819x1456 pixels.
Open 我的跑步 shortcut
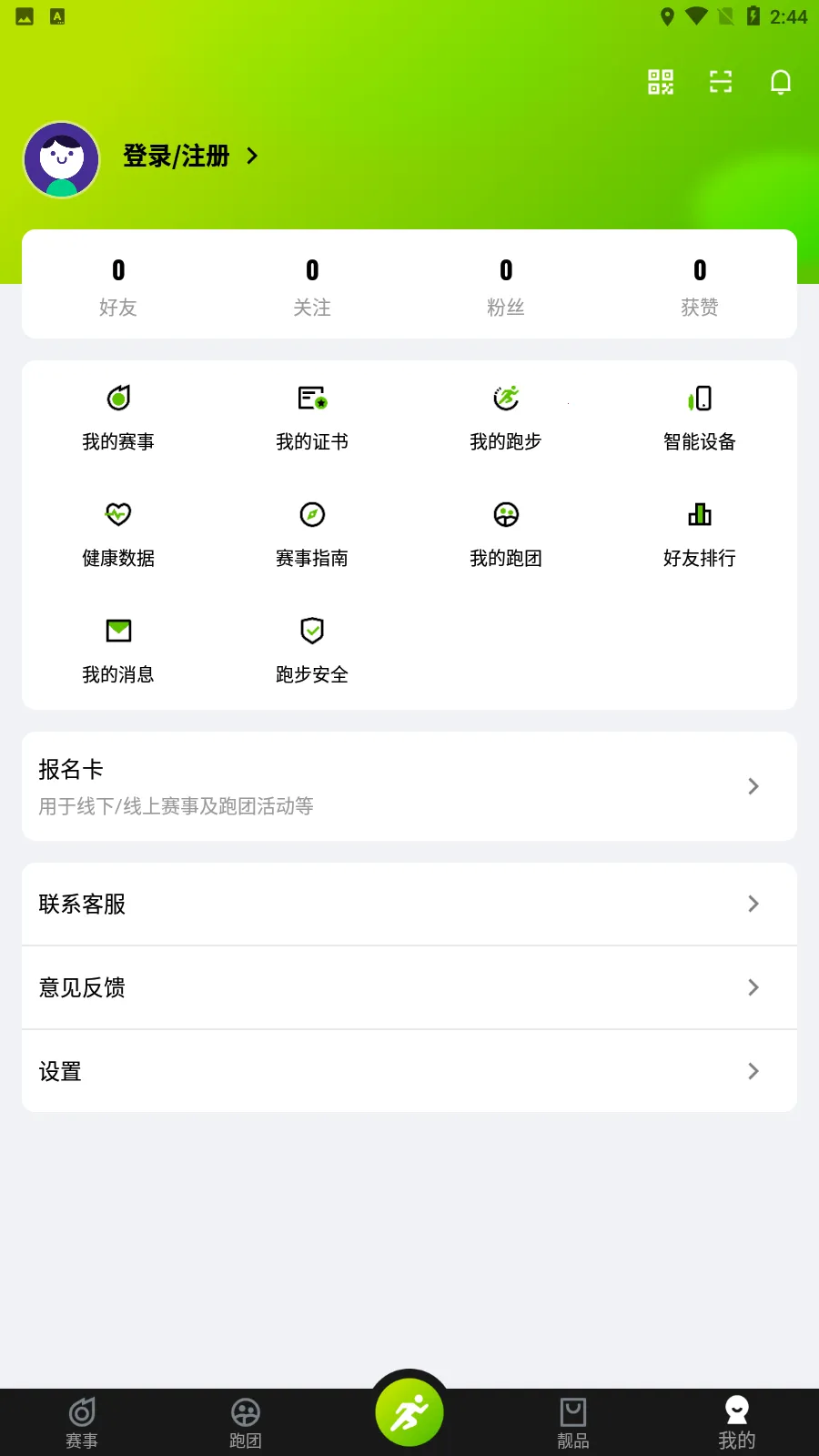pyautogui.click(x=506, y=416)
